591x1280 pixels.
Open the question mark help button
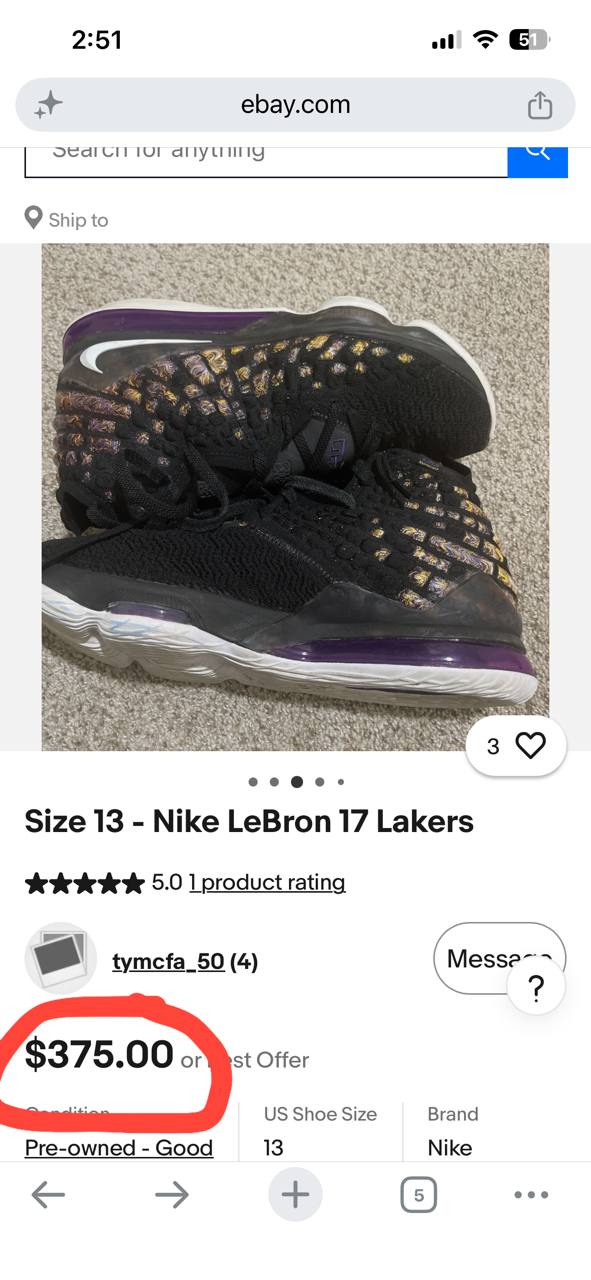tap(536, 990)
